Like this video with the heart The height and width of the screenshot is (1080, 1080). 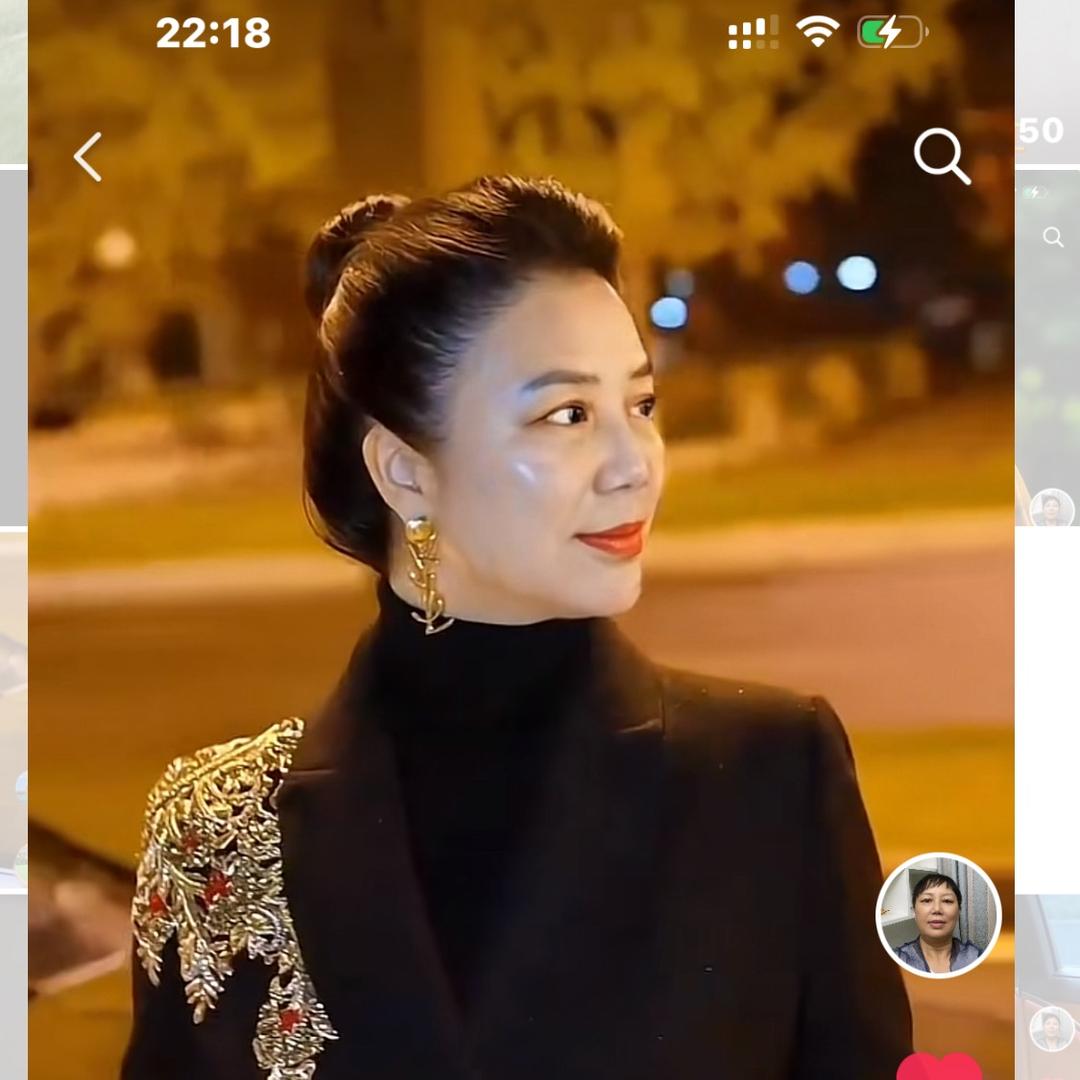click(x=939, y=1067)
